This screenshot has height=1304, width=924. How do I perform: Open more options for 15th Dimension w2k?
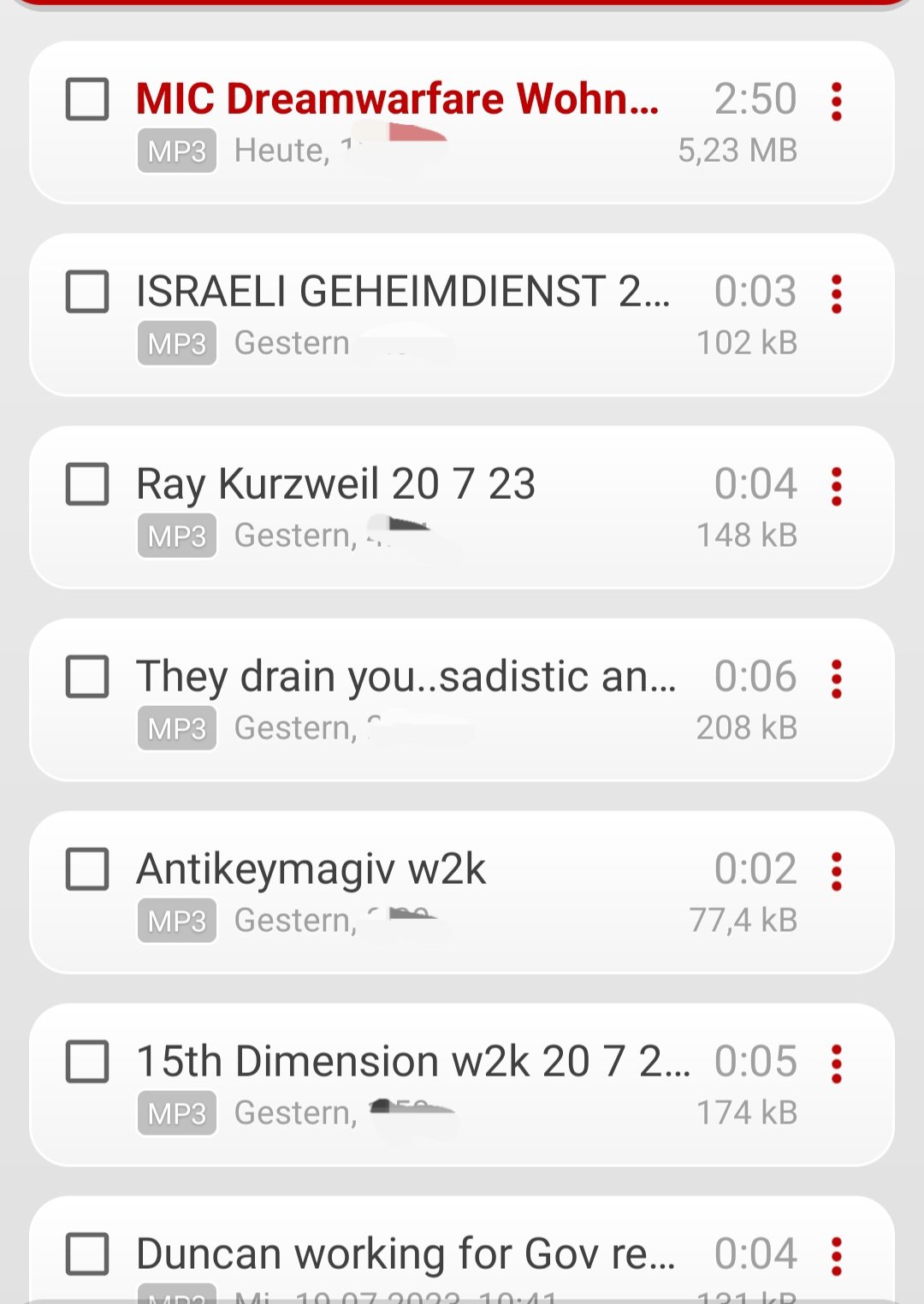837,1064
